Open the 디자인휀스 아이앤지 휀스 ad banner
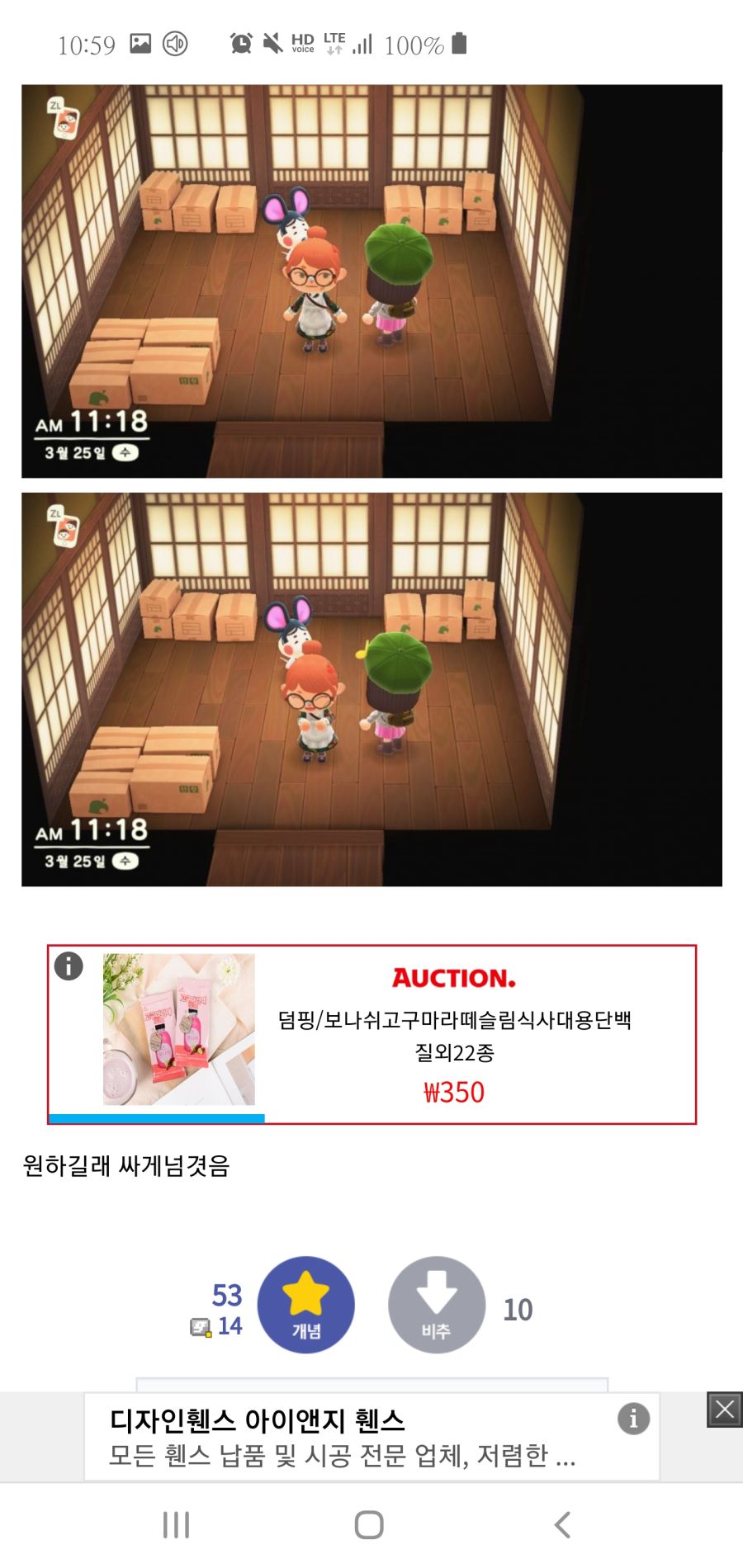The image size is (743, 1568). coord(371,1437)
